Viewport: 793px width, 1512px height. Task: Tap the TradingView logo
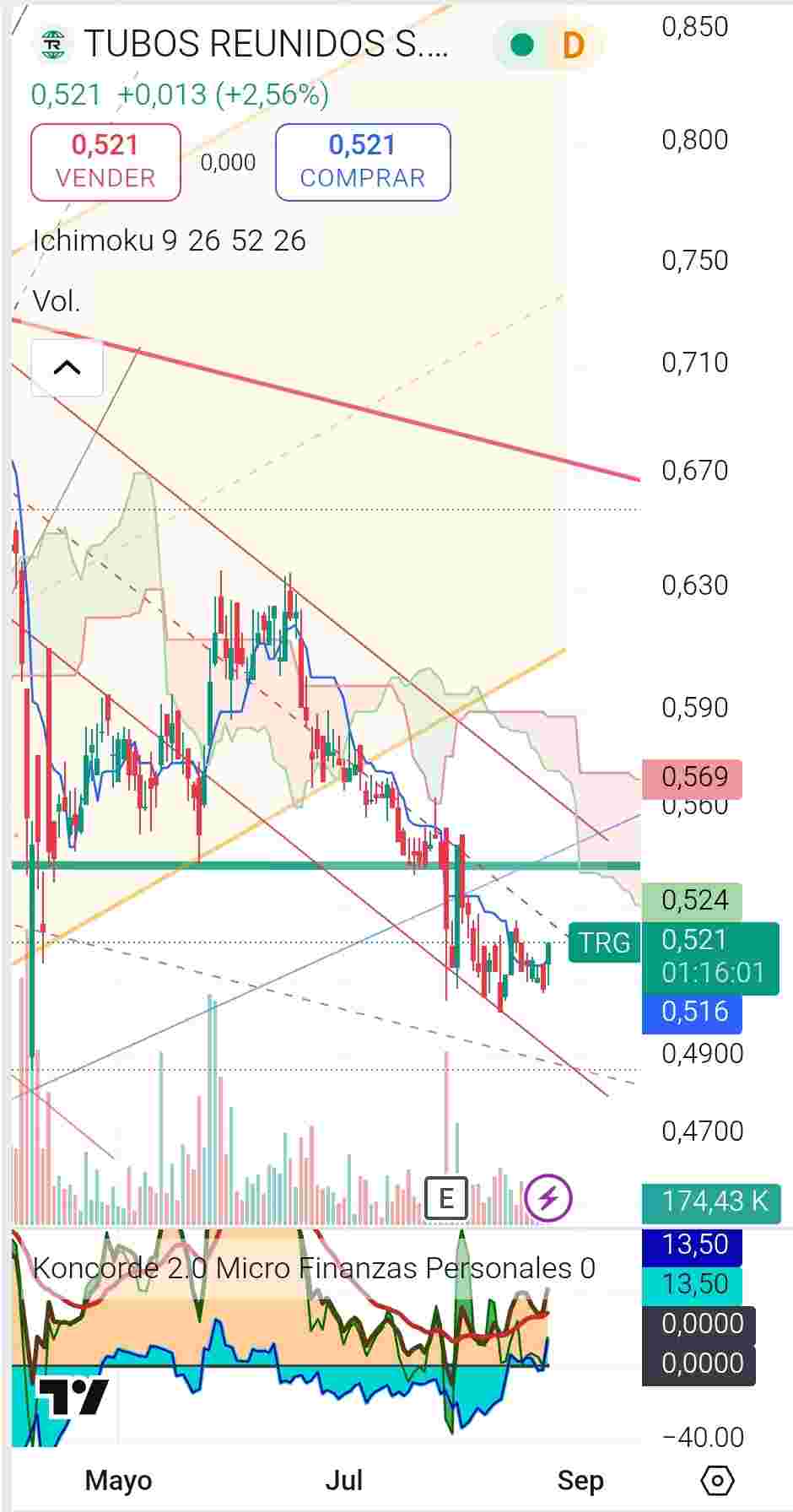[x=73, y=1397]
